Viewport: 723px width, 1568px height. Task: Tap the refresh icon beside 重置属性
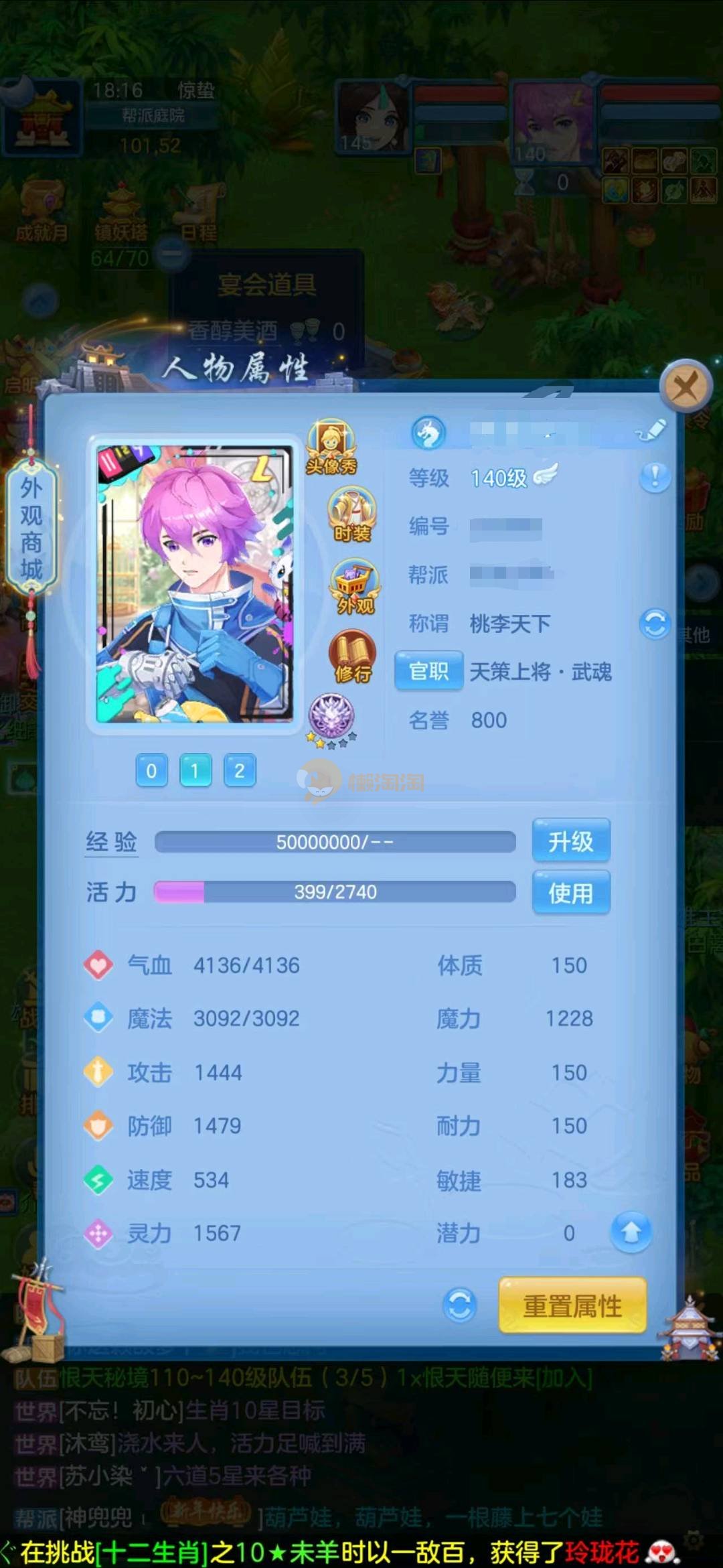(459, 1305)
